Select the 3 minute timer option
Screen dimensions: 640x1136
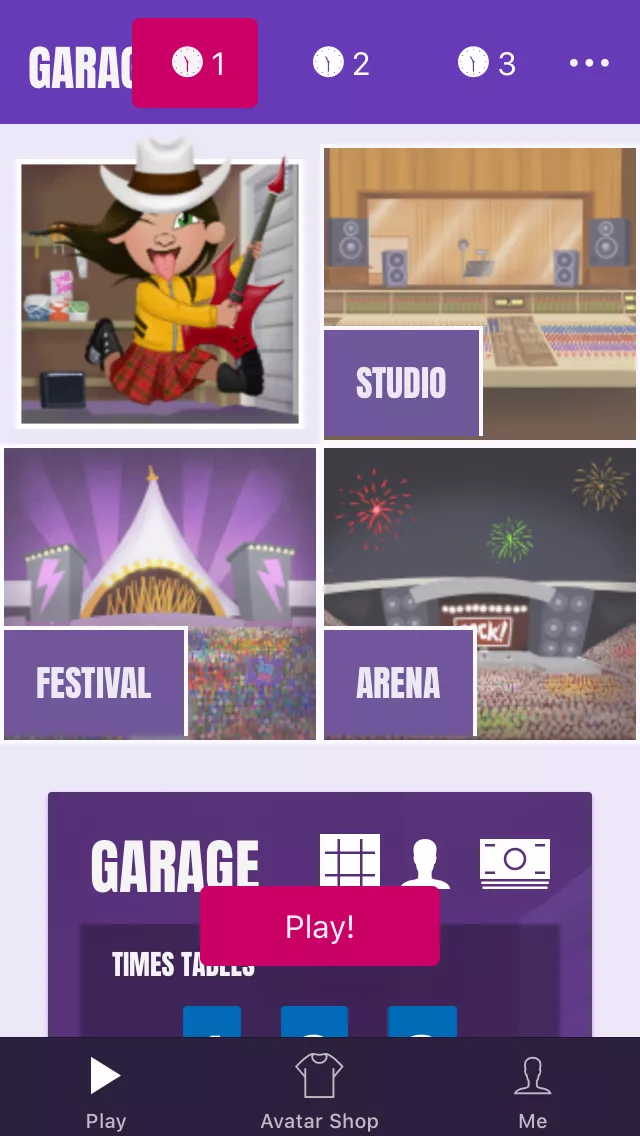pyautogui.click(x=487, y=63)
